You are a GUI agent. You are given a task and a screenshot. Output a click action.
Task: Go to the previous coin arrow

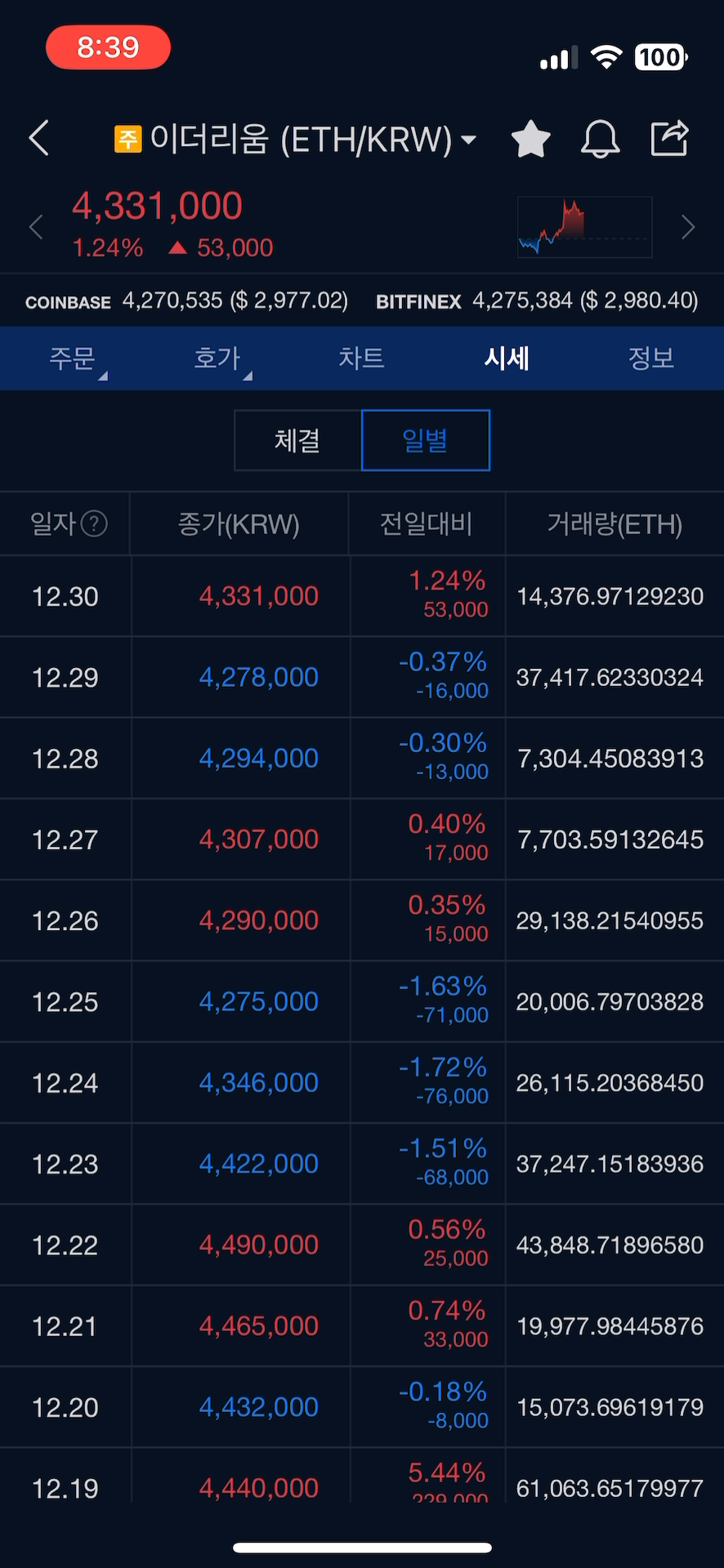click(35, 227)
